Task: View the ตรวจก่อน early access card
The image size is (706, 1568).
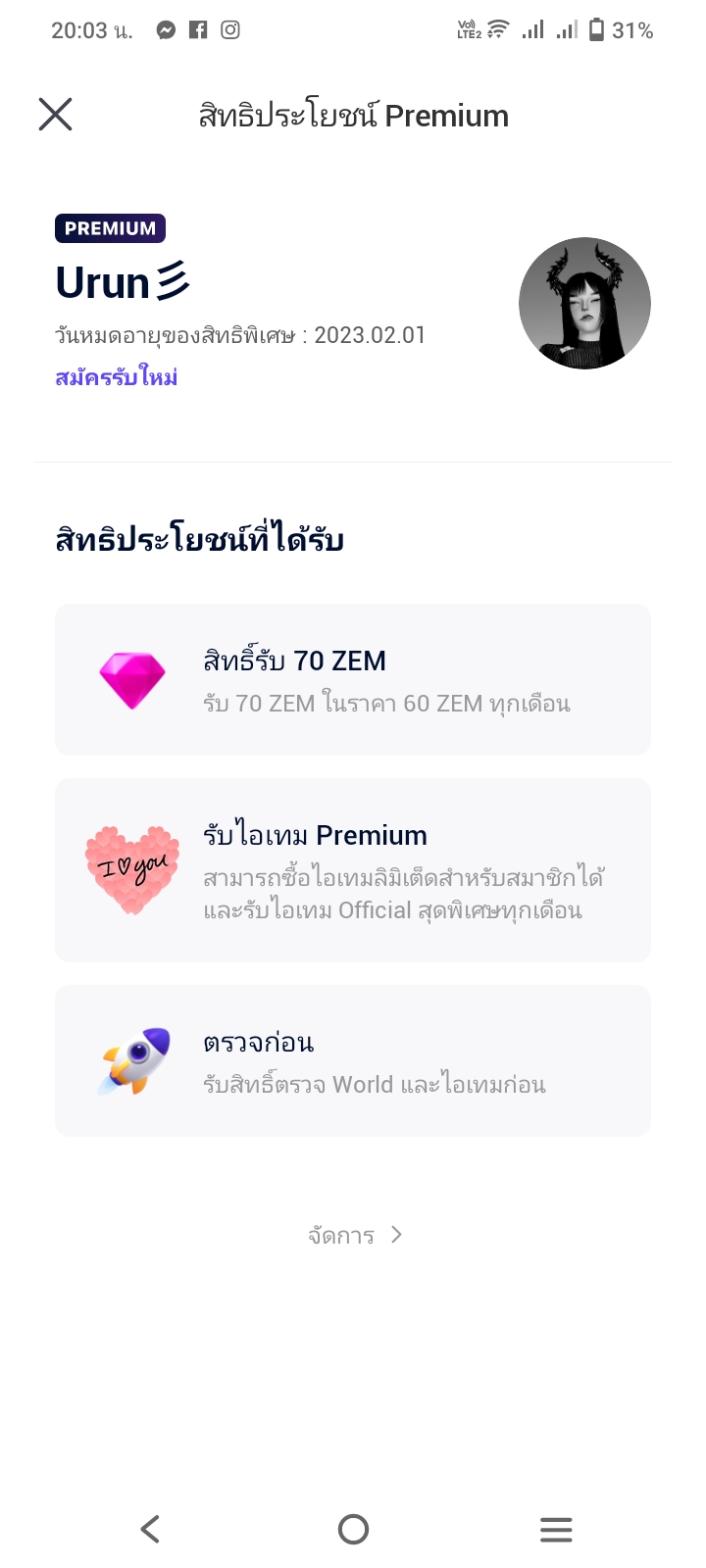Action: [353, 1060]
